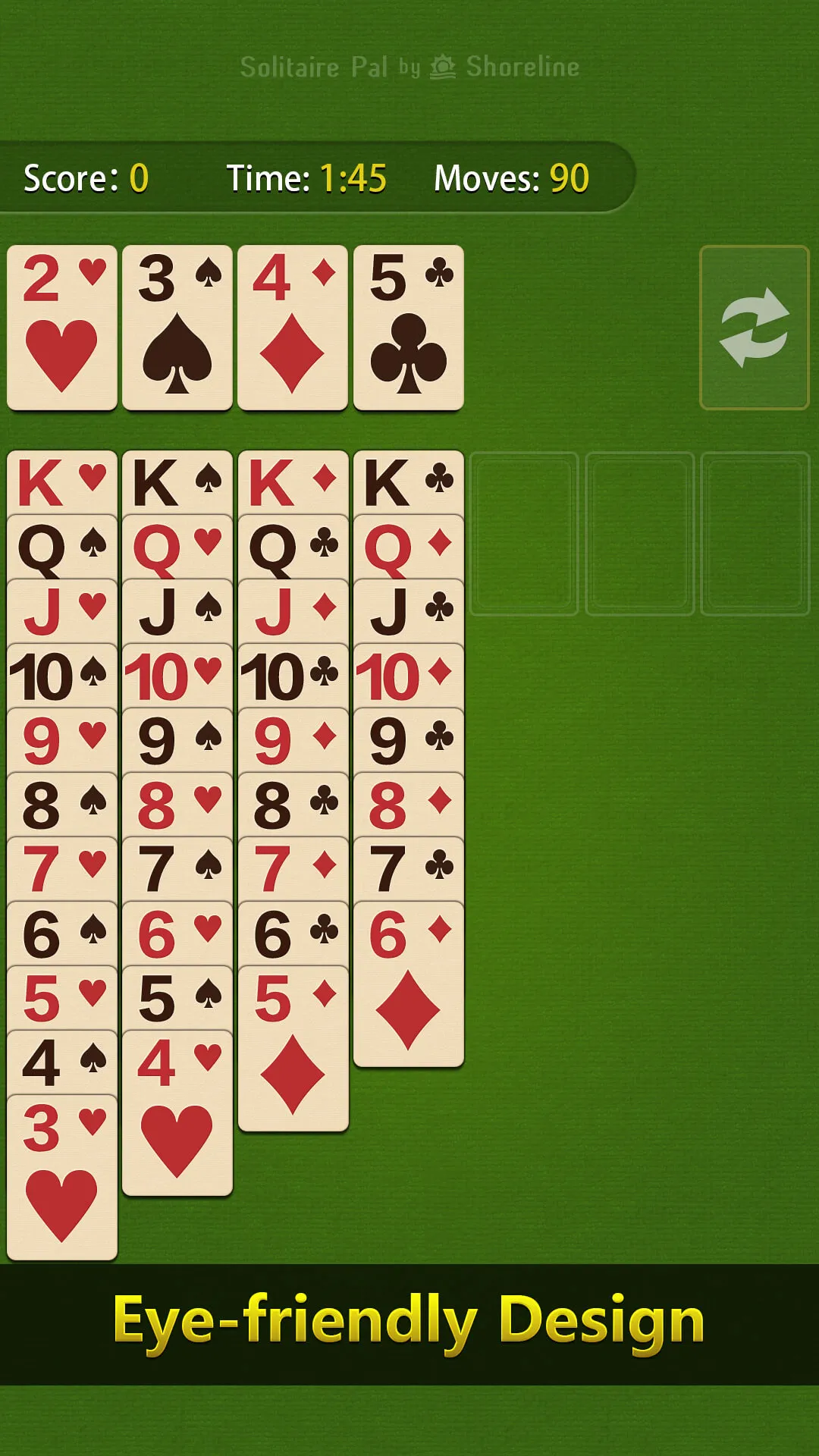
Task: Select the 5 of diamonds card
Action: coord(293,1049)
